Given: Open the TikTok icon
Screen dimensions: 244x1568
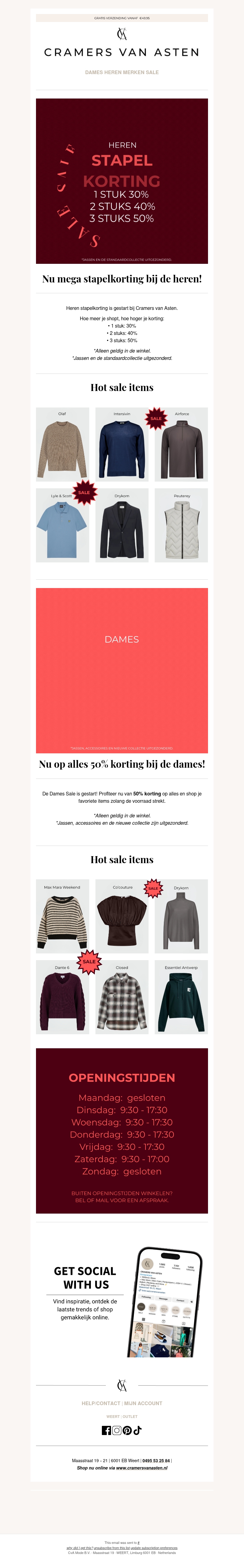Looking at the screenshot, I should [138, 1430].
